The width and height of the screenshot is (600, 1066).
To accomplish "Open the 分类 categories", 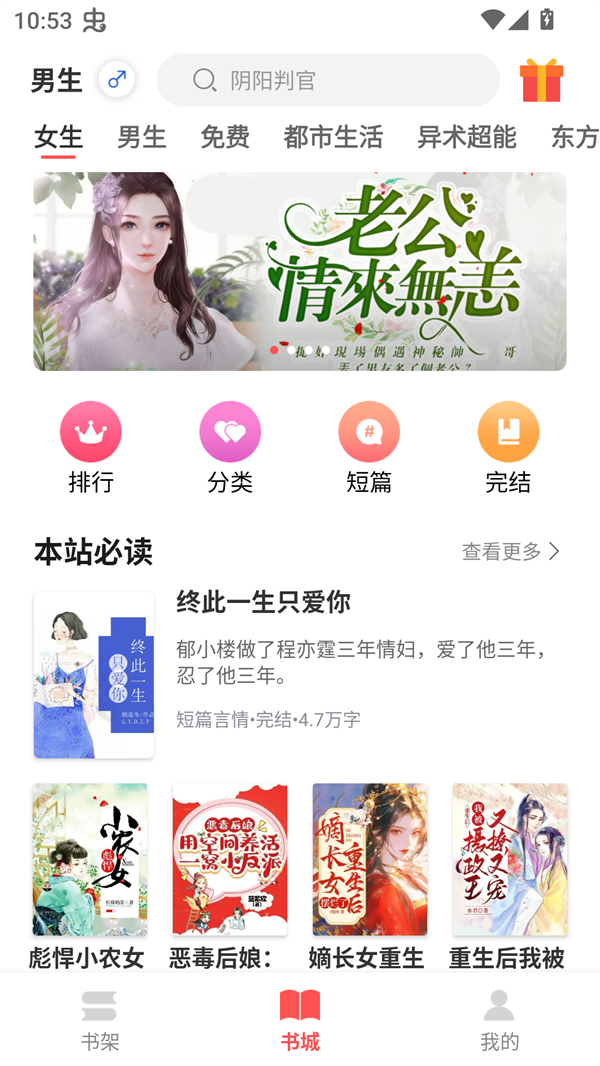I will pyautogui.click(x=230, y=447).
